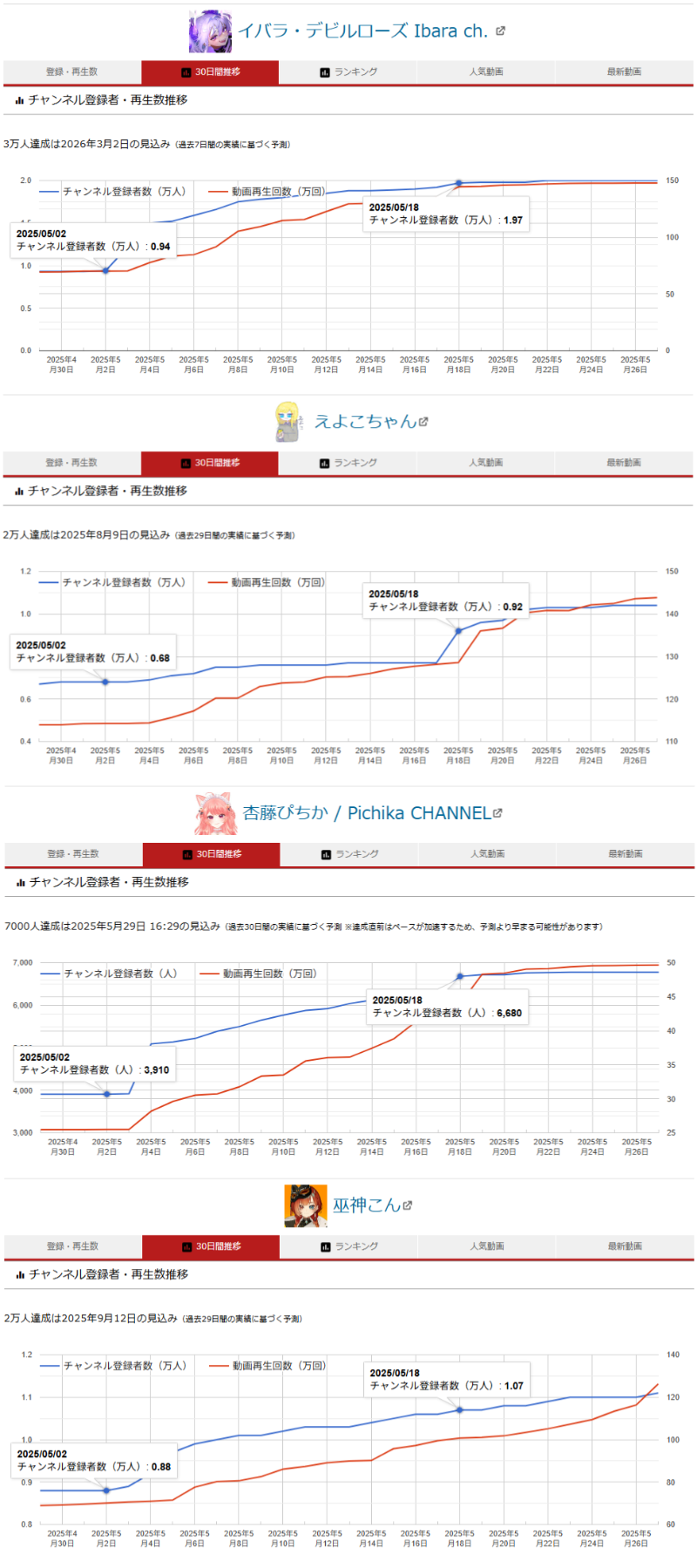Tap 2025/05/18 data point on 巫神こん chart

pyautogui.click(x=460, y=1409)
